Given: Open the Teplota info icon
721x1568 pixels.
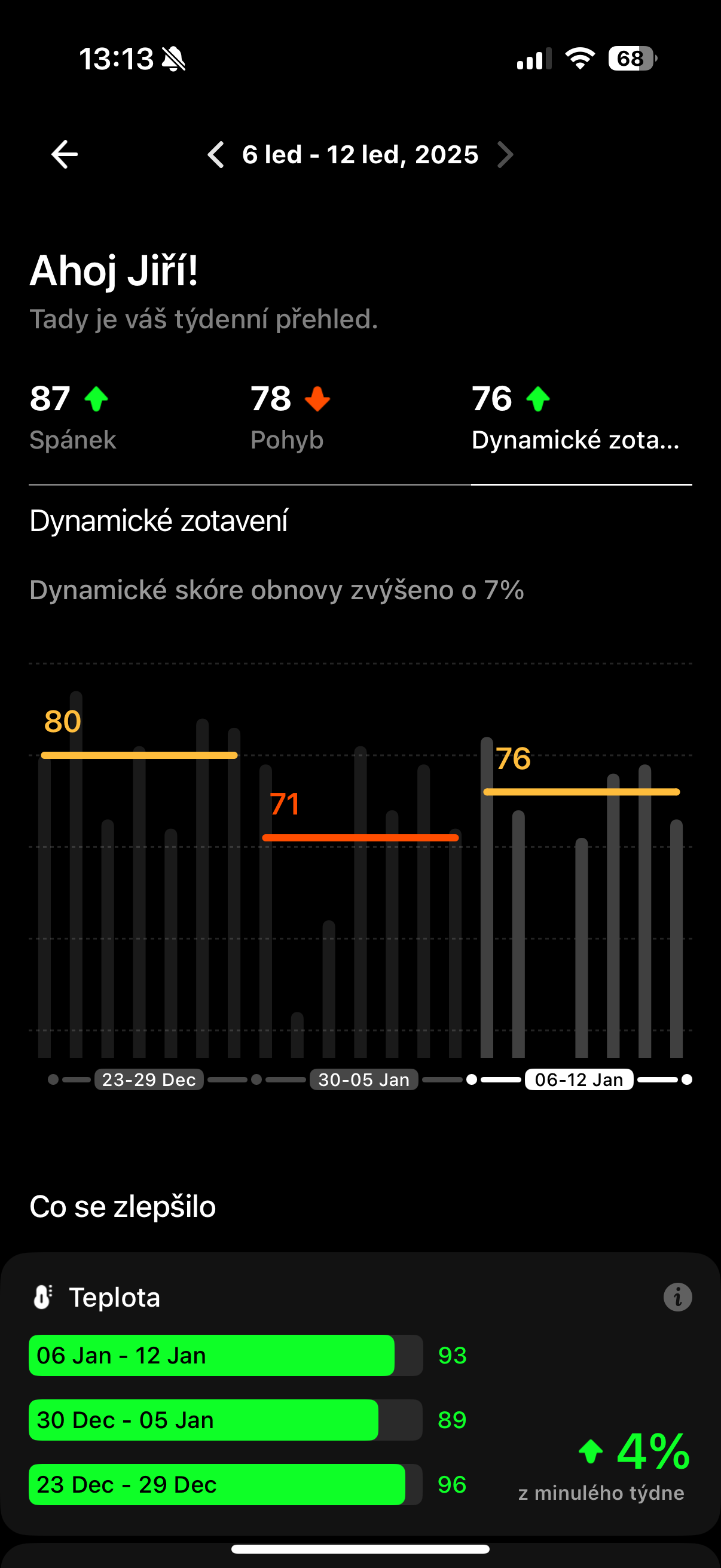Looking at the screenshot, I should tap(677, 1297).
